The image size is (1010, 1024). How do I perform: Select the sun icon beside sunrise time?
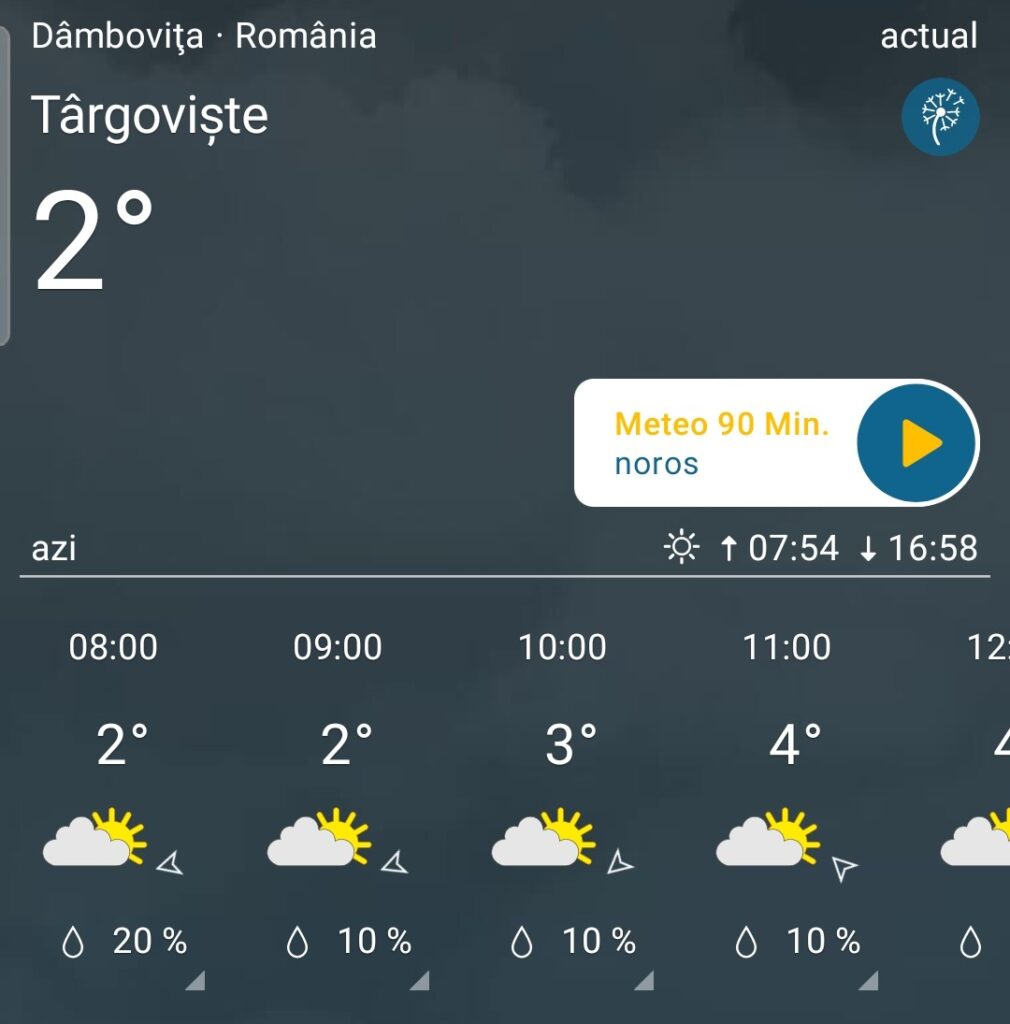pos(682,548)
